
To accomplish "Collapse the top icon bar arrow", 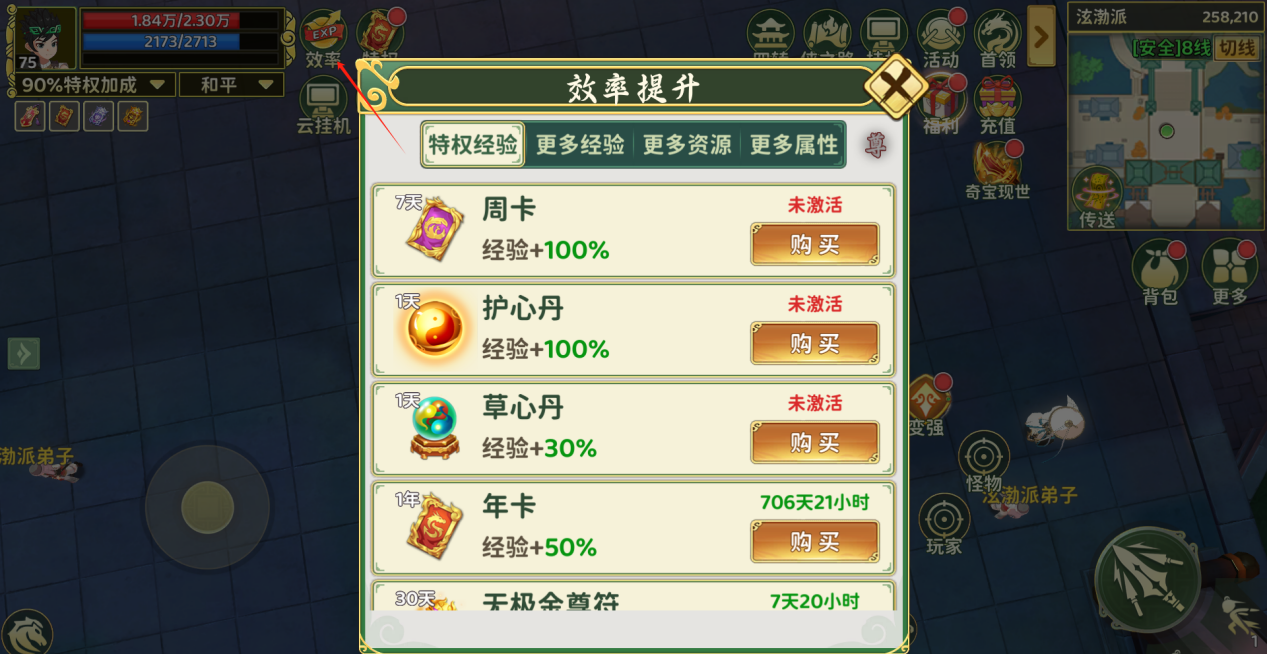I will 1041,37.
